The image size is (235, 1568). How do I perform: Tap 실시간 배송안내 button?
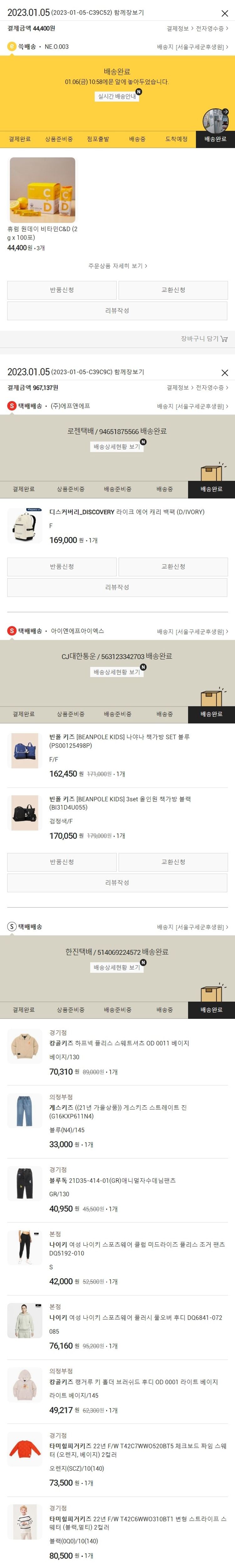pyautogui.click(x=117, y=97)
